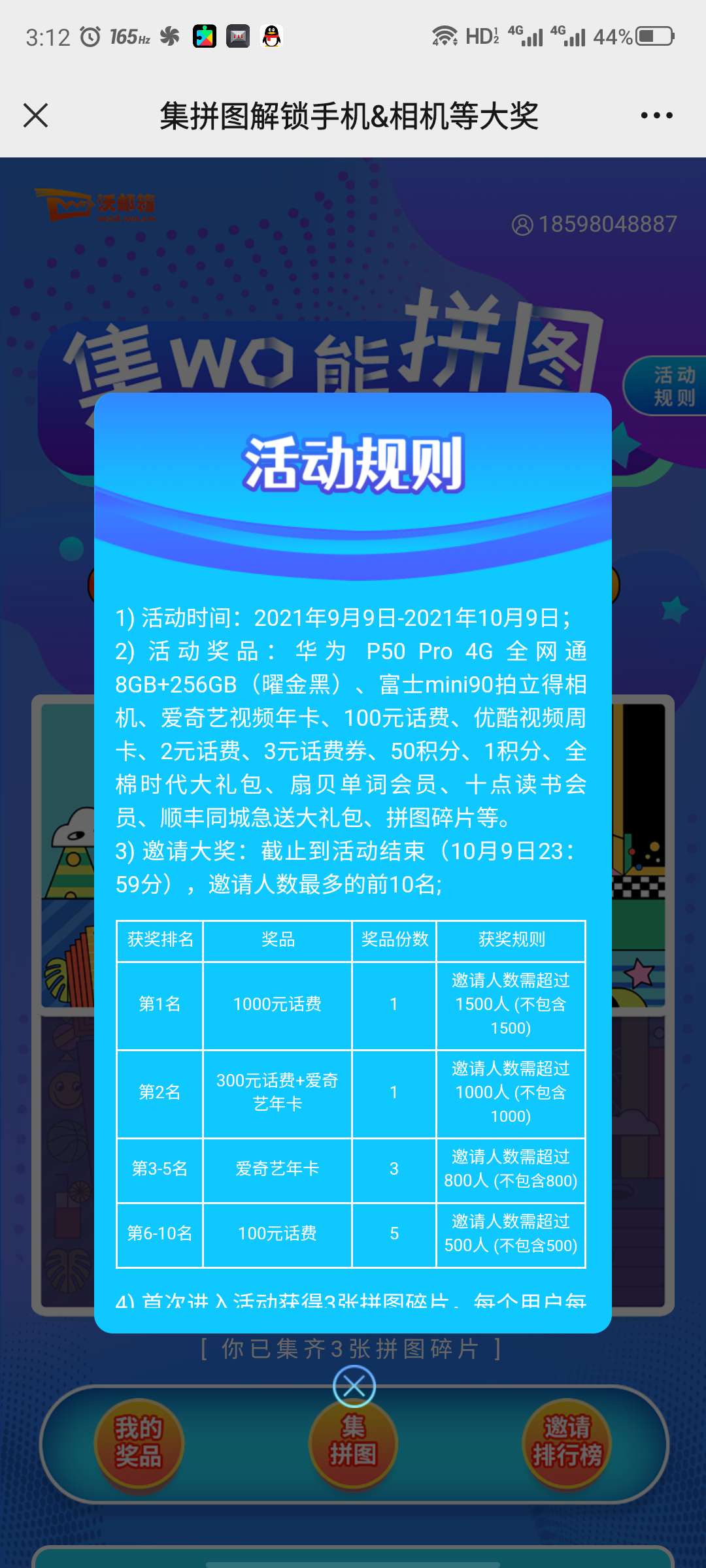This screenshot has height=1568, width=706.
Task: Open 我的奖品 my prizes
Action: tap(139, 1444)
